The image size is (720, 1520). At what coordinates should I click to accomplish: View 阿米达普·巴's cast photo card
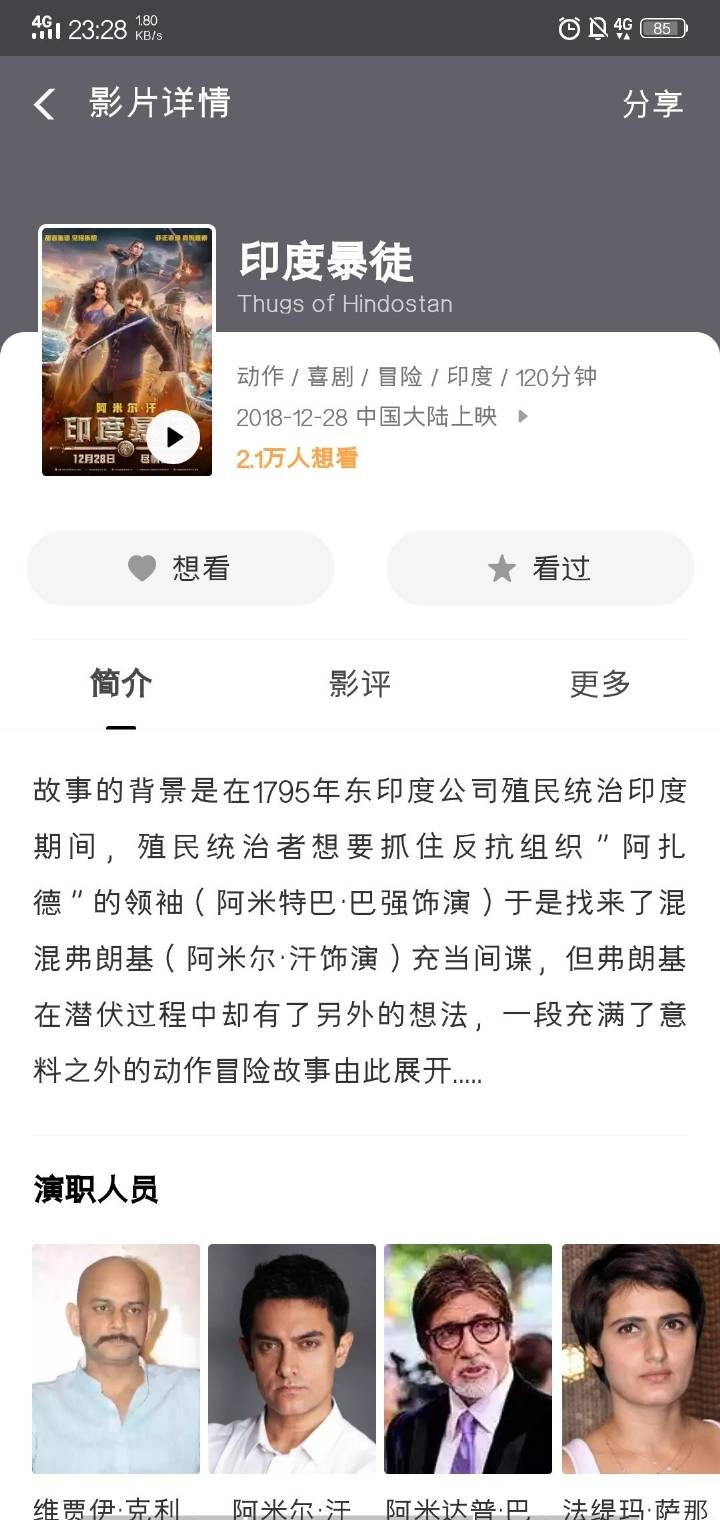468,1358
